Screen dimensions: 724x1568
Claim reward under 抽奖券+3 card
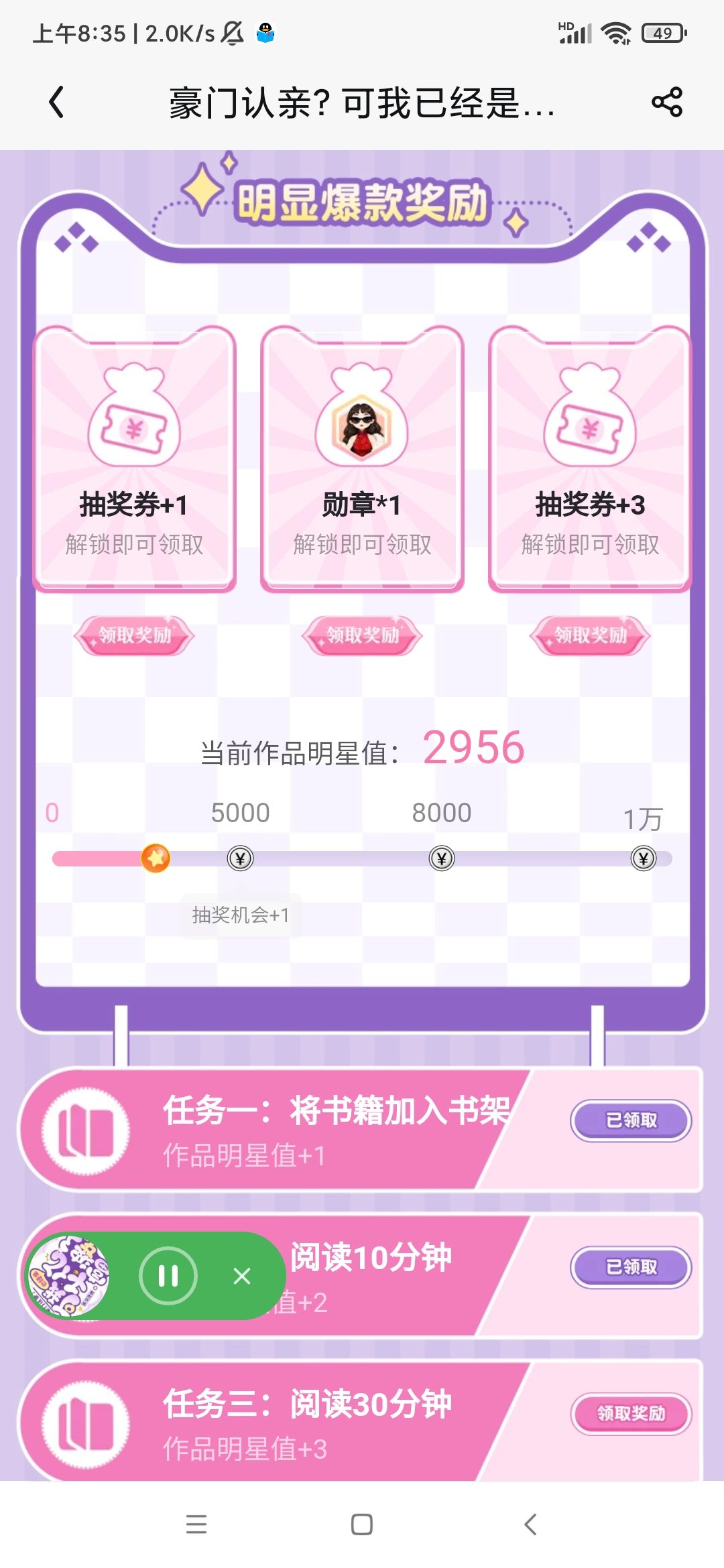[x=590, y=635]
